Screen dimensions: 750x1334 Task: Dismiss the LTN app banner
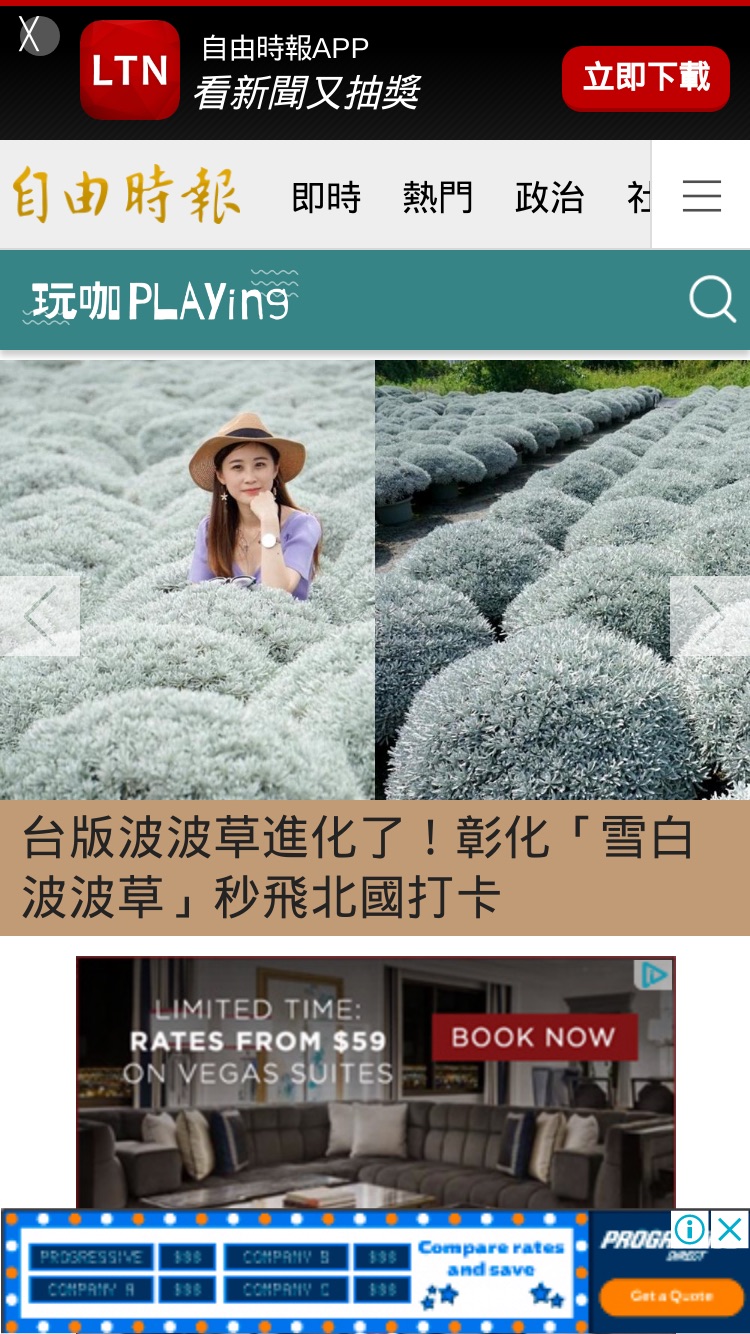(x=38, y=36)
